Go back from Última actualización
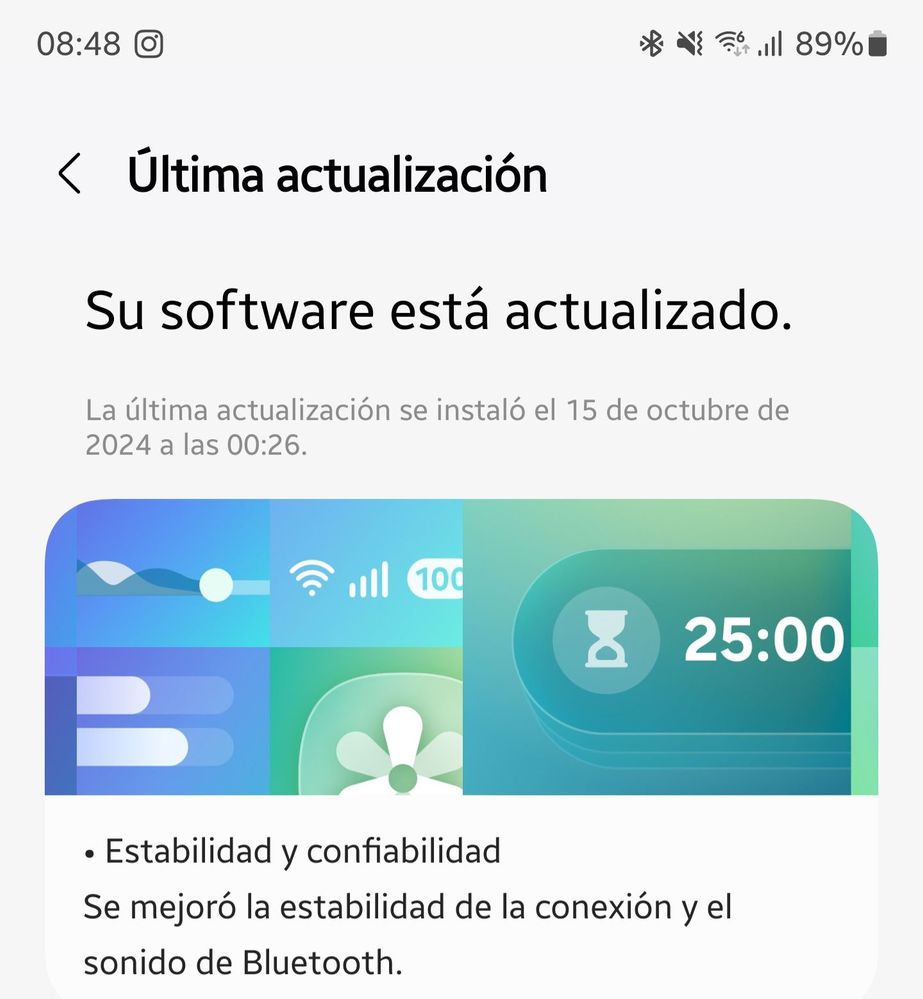 [69, 174]
